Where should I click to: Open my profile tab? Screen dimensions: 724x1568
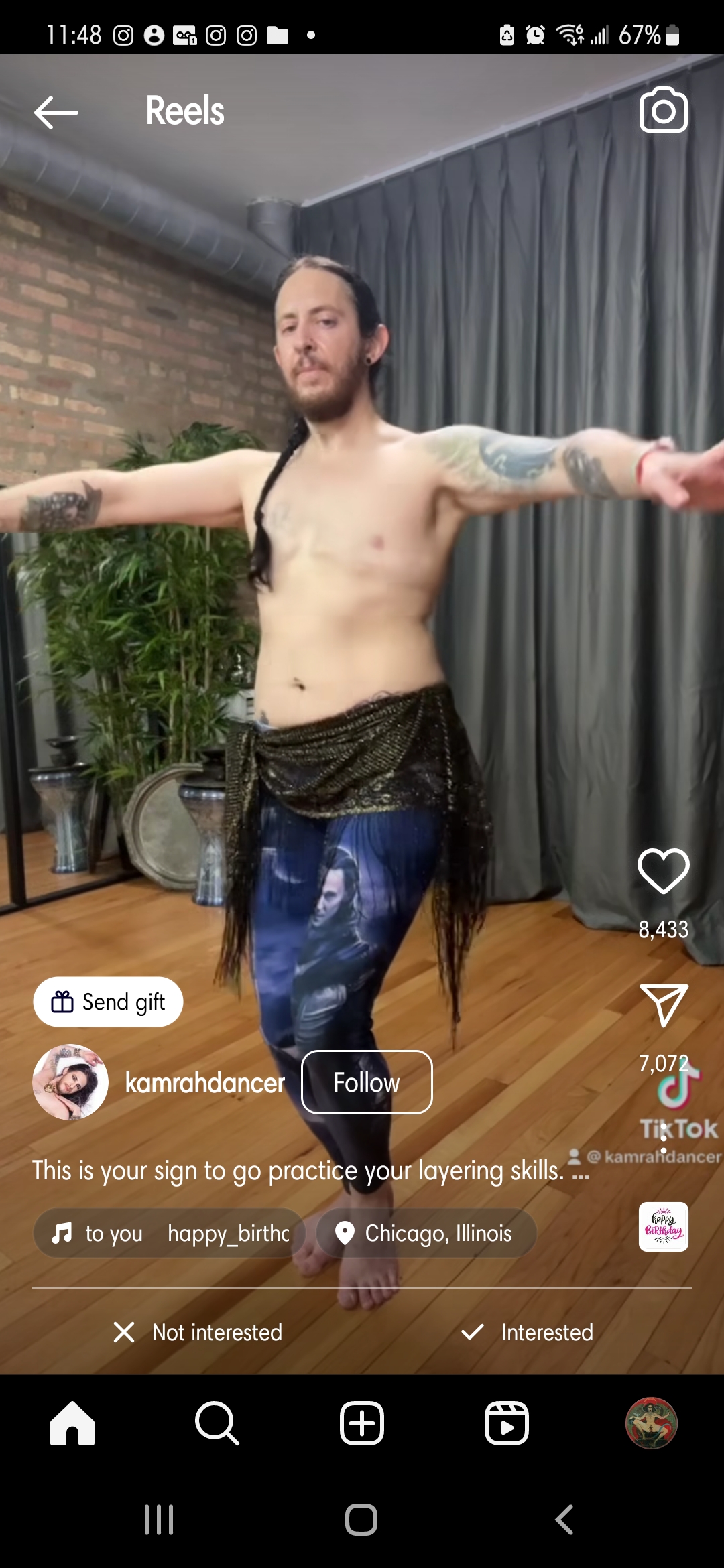click(x=651, y=1423)
